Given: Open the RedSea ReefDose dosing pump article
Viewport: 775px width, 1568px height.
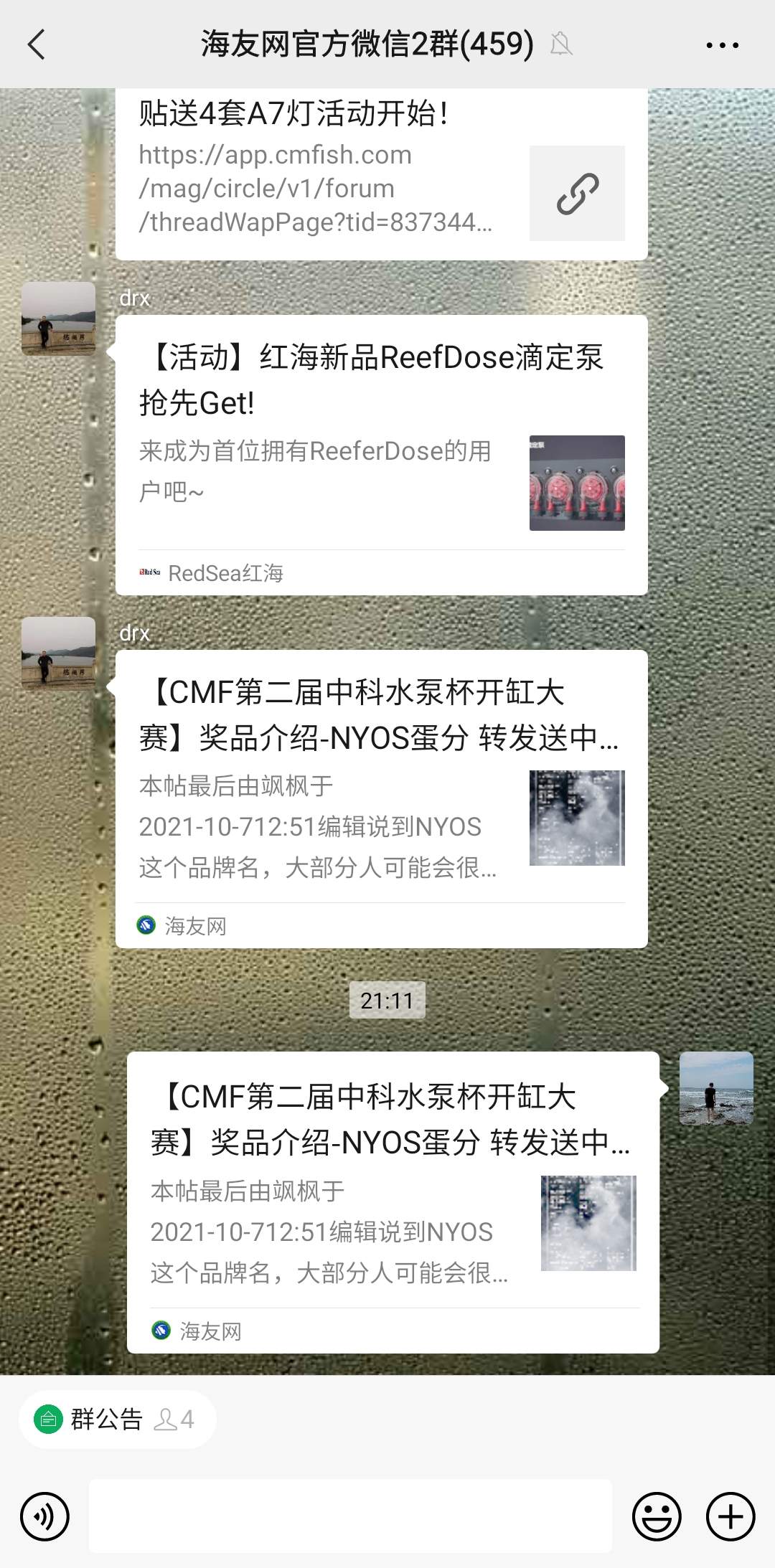Looking at the screenshot, I should [x=381, y=454].
